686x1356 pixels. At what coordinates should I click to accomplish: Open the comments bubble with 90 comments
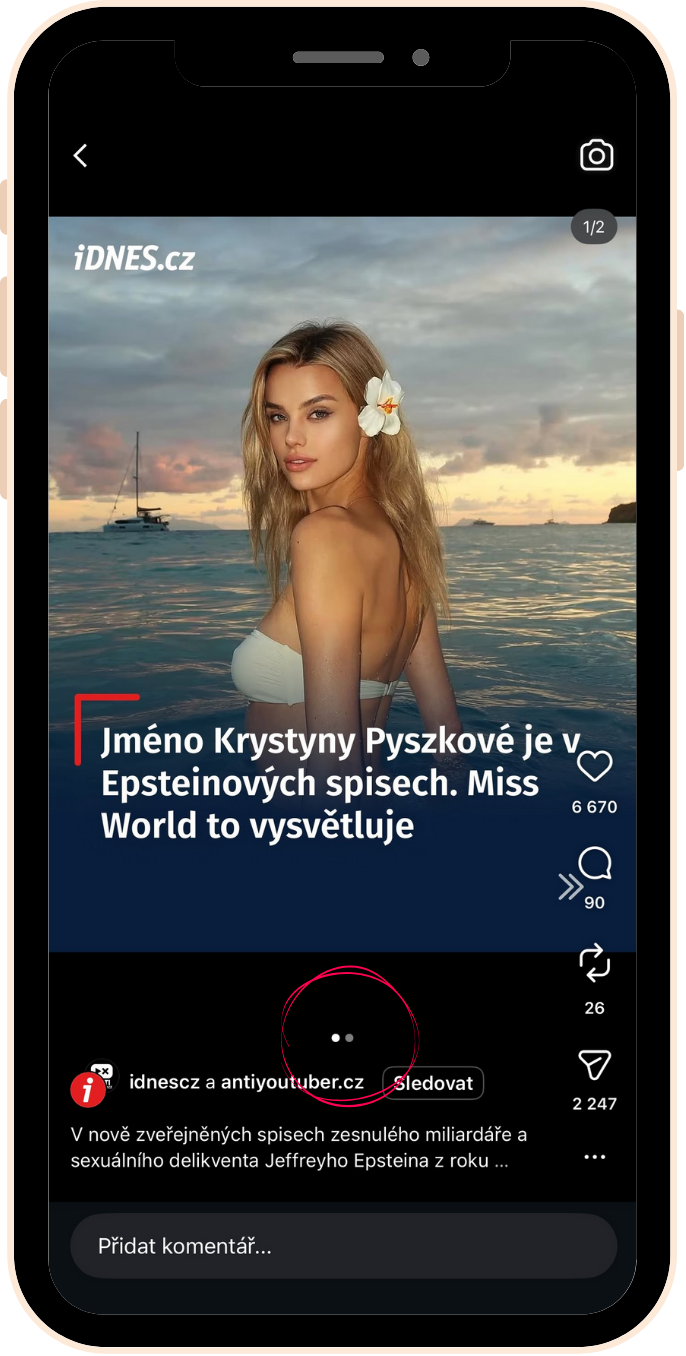[x=595, y=863]
